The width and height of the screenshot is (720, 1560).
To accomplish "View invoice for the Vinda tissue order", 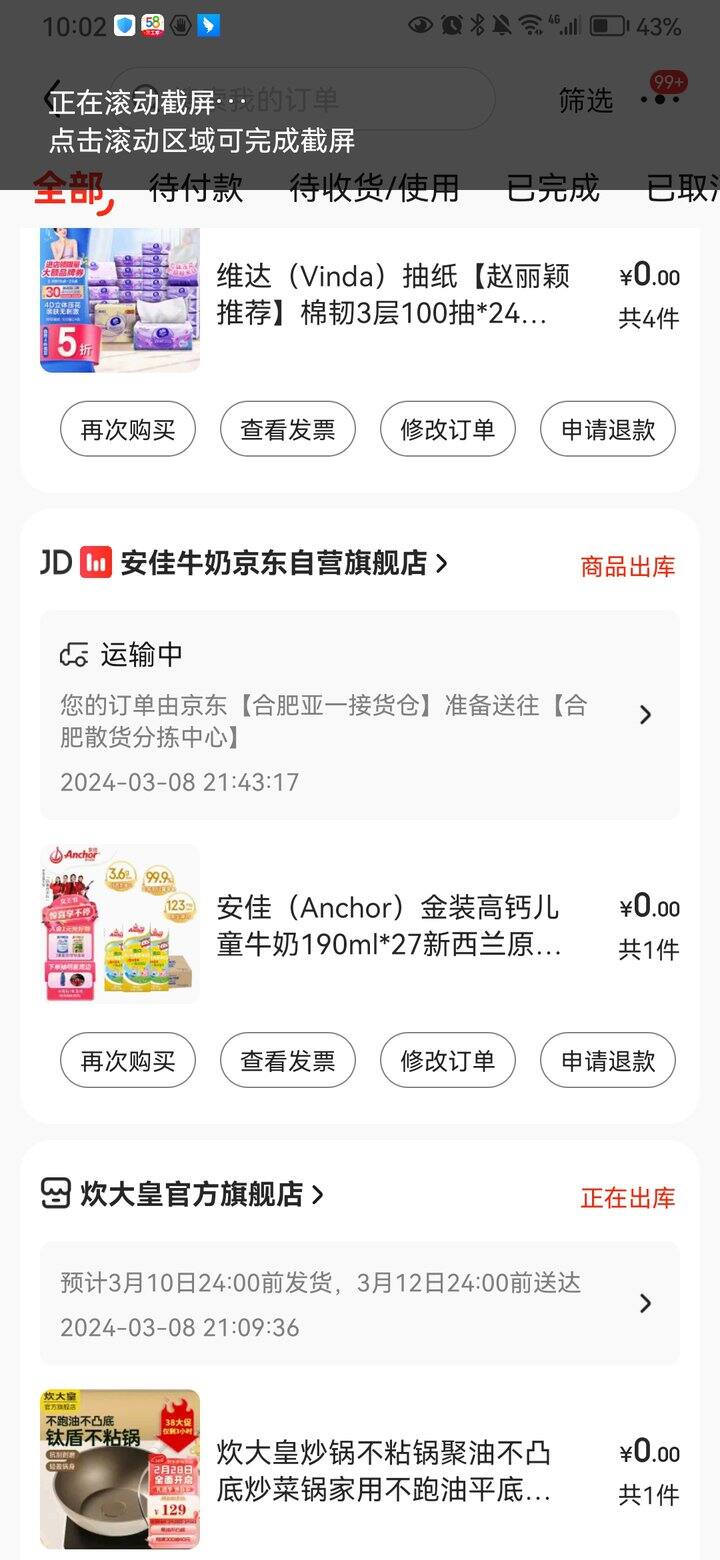I will 288,430.
